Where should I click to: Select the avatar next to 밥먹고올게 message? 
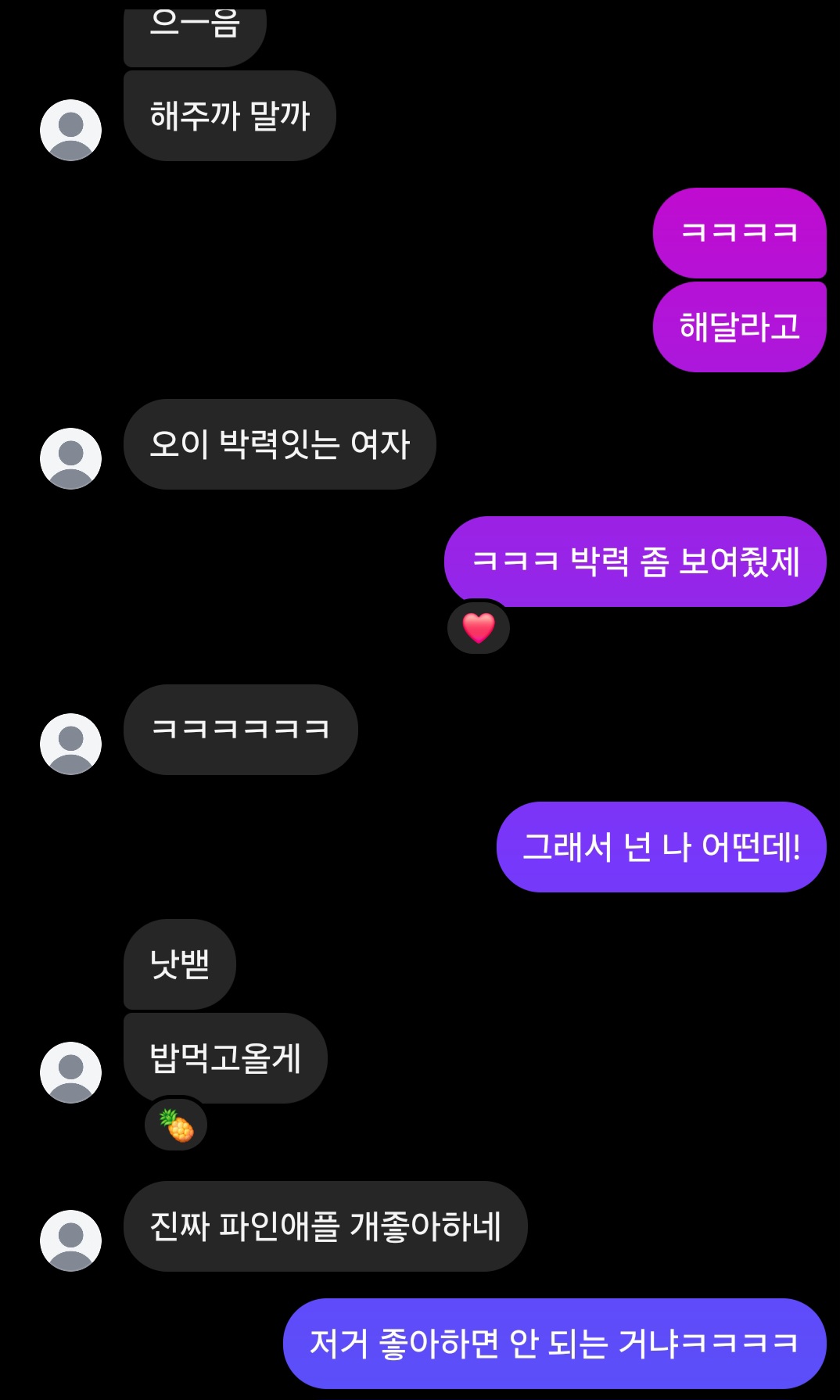coord(71,1072)
